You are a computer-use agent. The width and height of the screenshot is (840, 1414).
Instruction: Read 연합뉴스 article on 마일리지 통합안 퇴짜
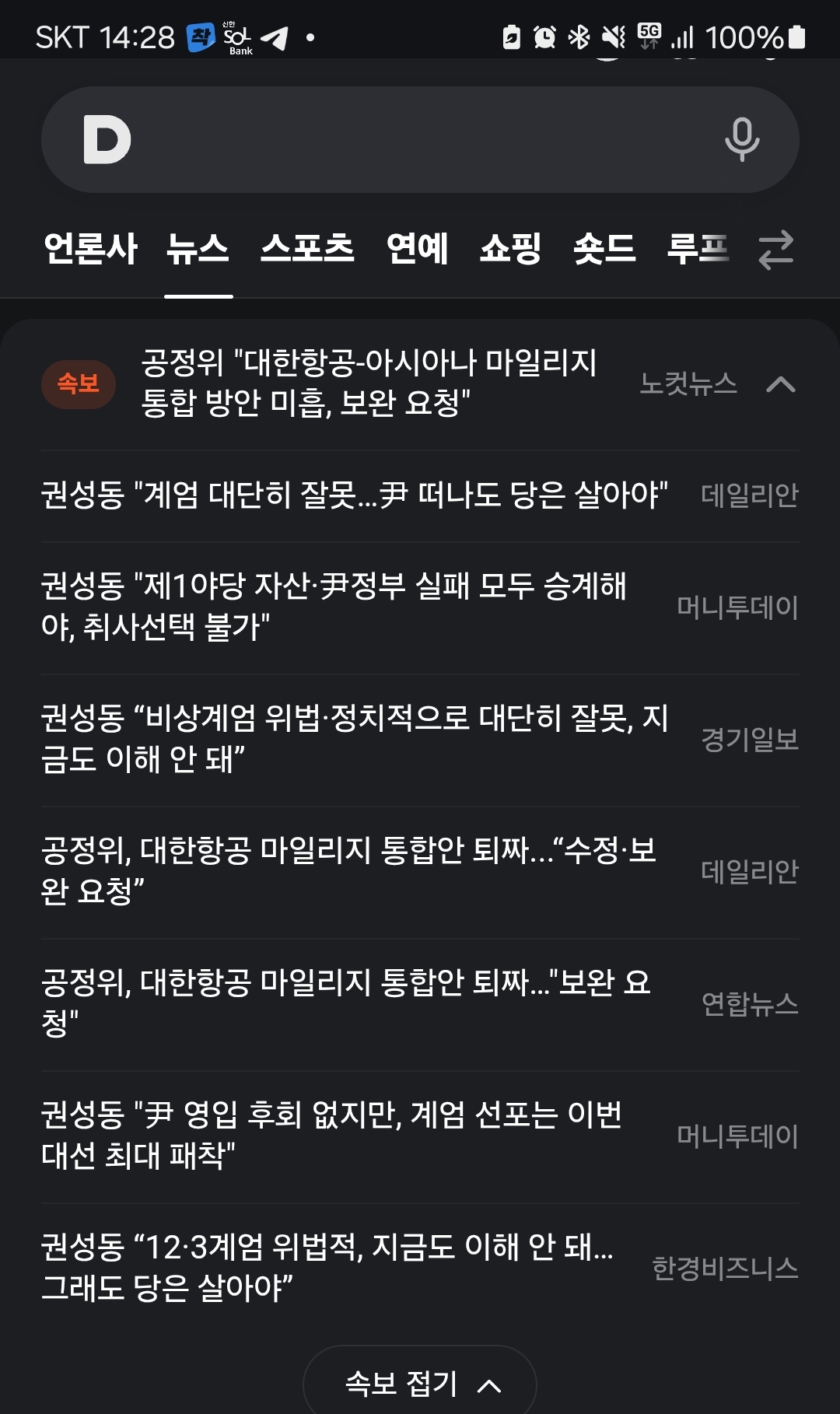(346, 1003)
